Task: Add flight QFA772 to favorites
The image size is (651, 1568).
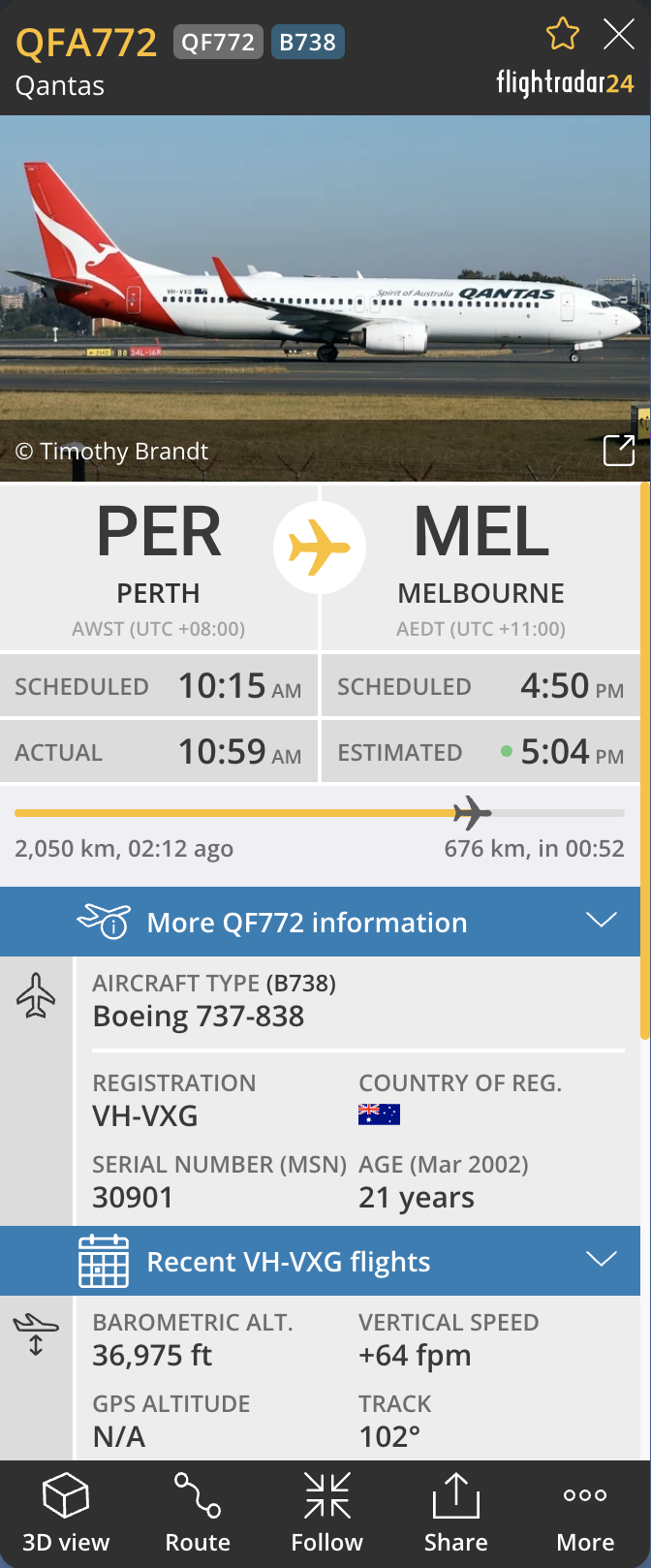Action: (562, 35)
